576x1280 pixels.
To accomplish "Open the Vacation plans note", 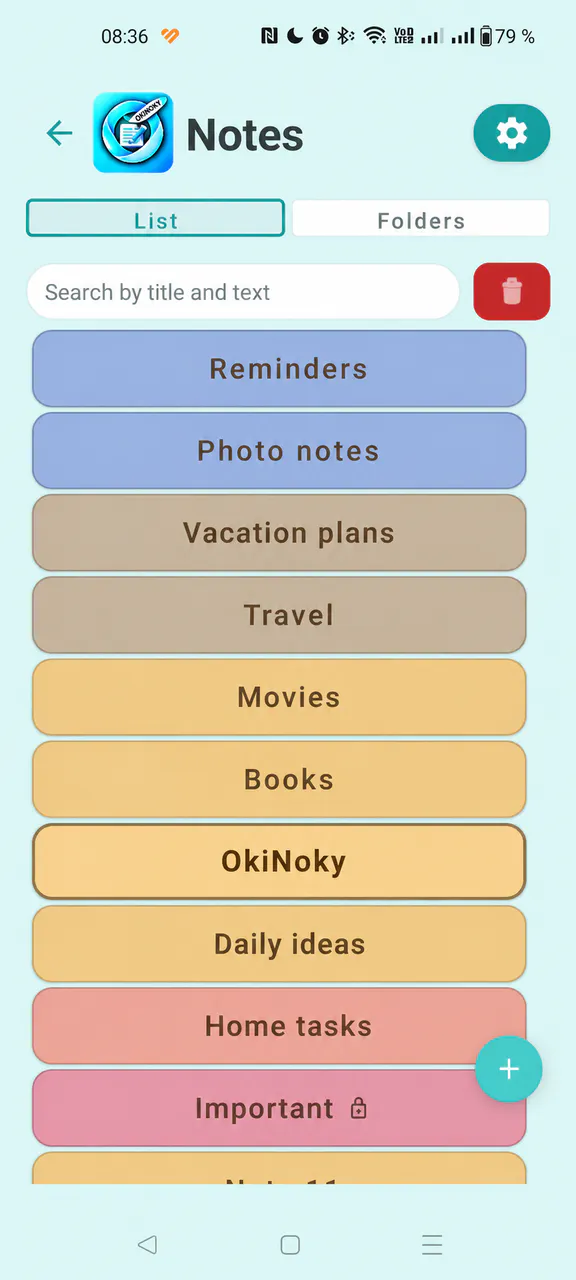I will tap(279, 533).
